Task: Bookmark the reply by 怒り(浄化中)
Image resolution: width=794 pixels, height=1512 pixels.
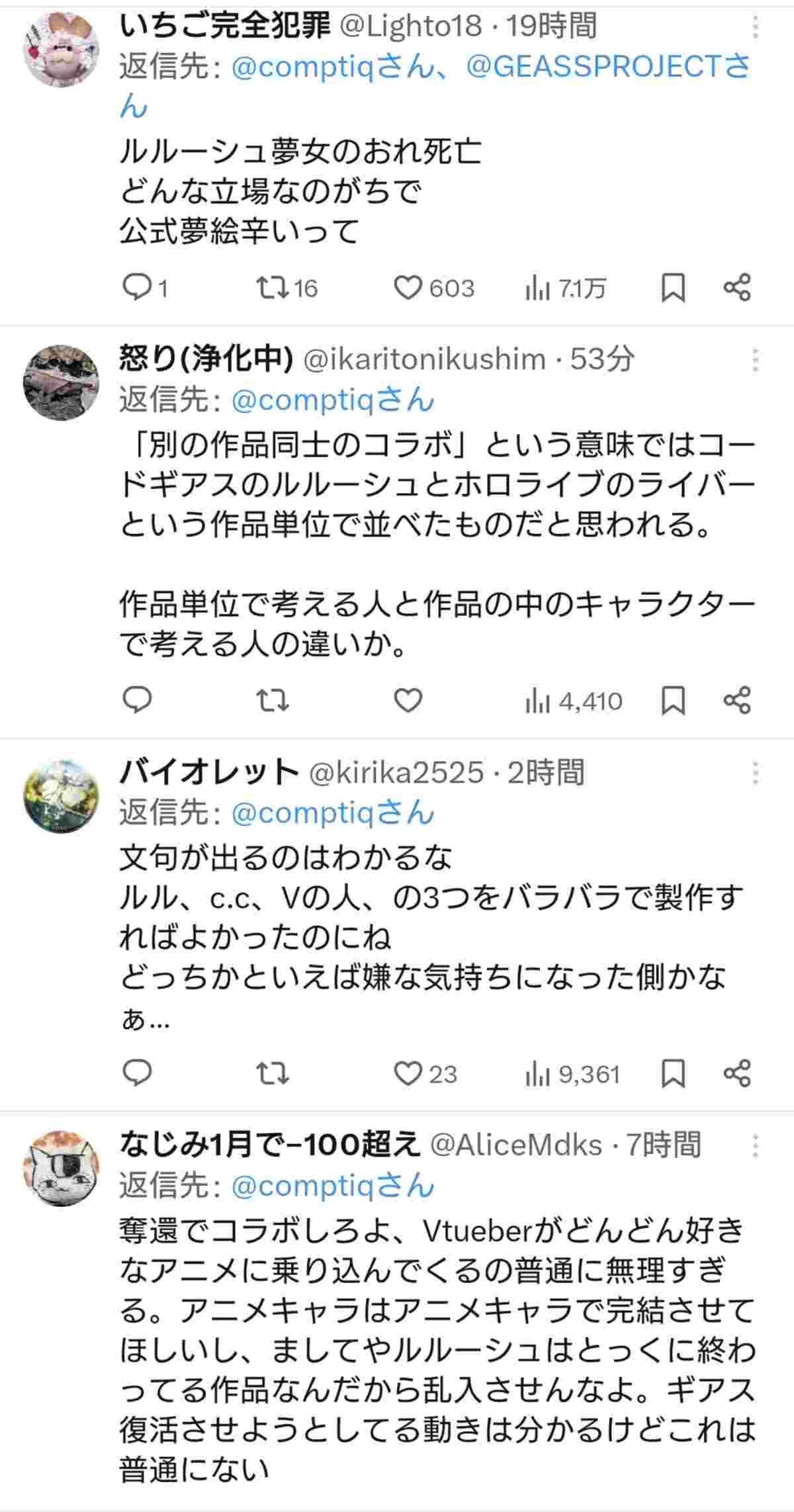Action: tap(673, 701)
